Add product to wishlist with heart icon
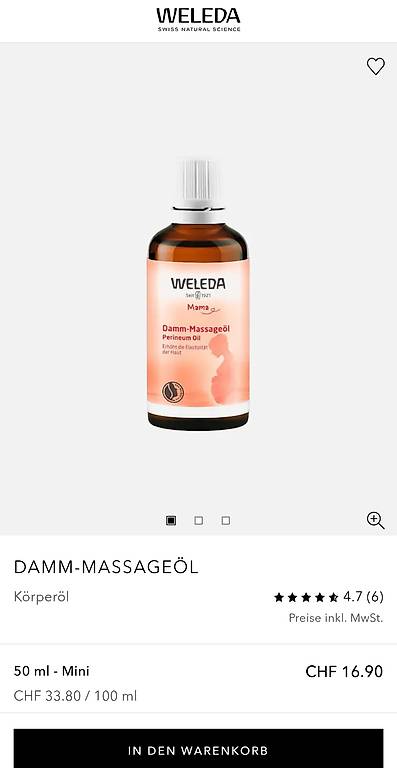397x768 pixels. 375,66
